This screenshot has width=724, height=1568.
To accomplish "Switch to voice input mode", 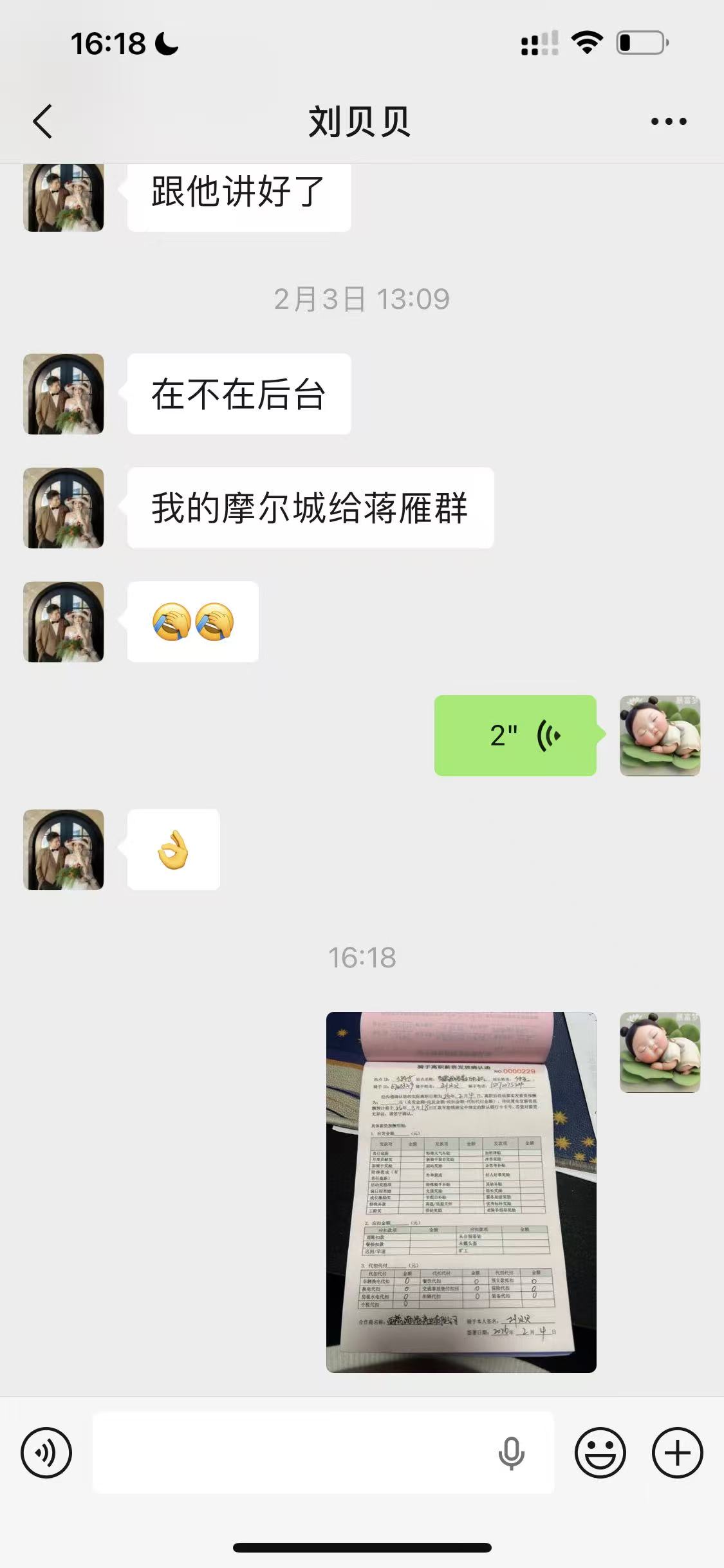I will 46,1453.
